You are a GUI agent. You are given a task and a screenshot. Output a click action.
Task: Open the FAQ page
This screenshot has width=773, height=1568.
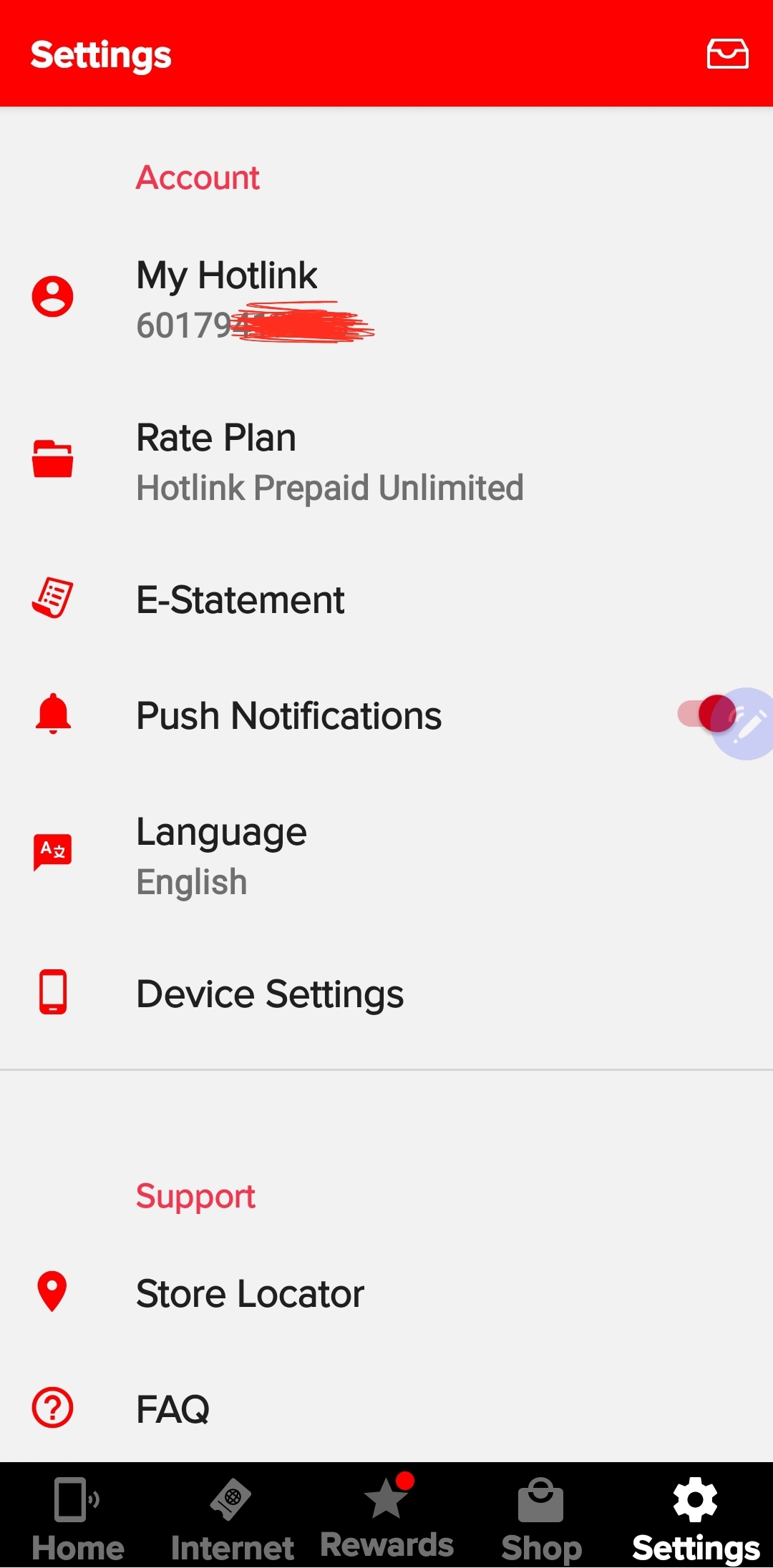[x=386, y=1408]
